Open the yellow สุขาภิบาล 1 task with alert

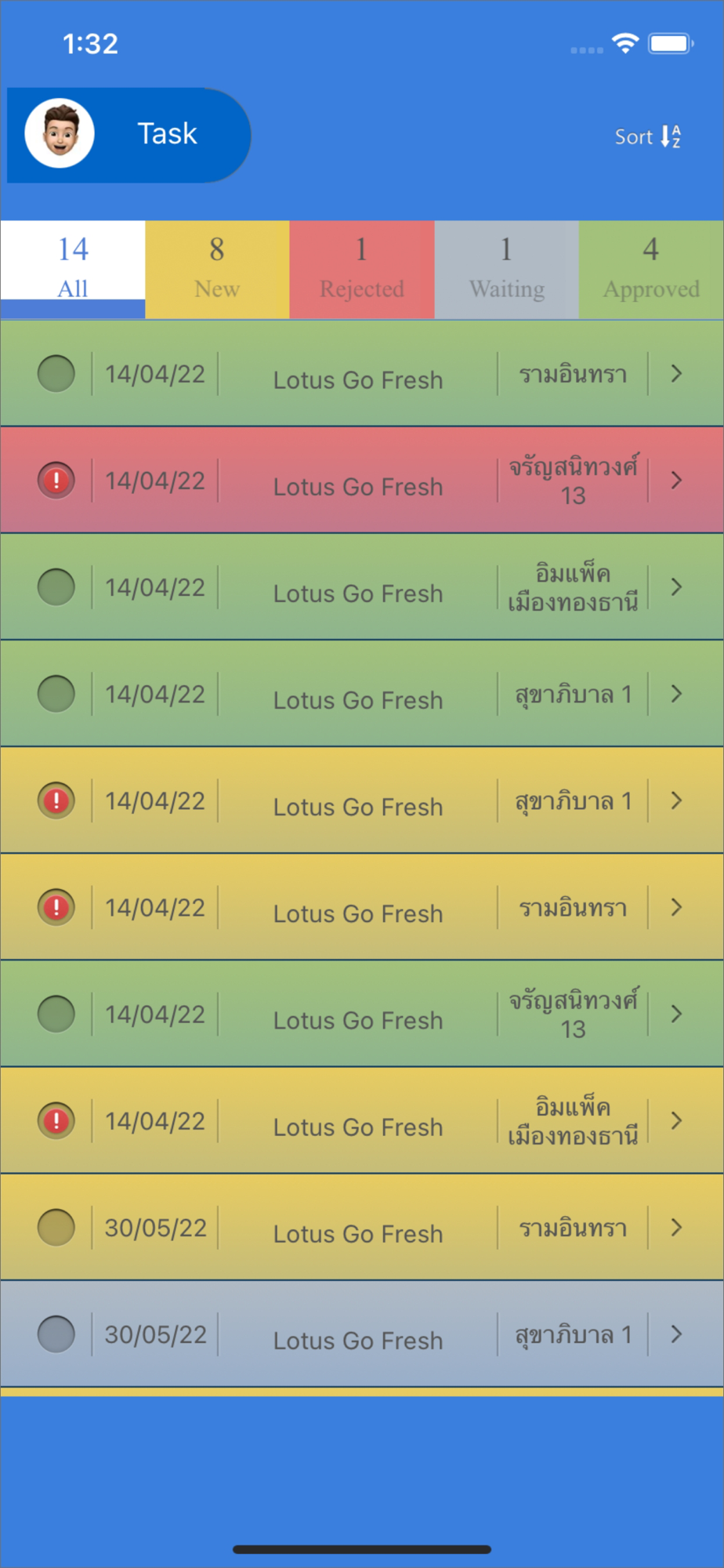point(362,800)
